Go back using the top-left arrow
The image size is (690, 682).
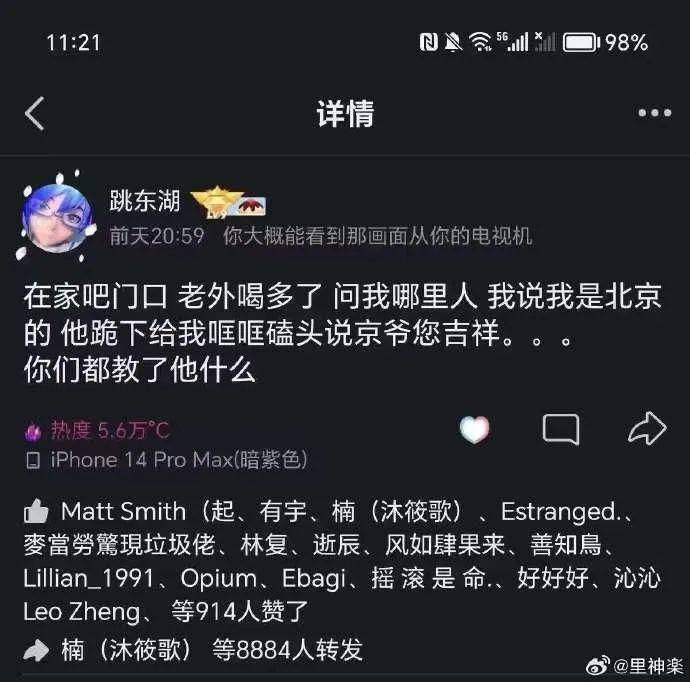pos(35,113)
